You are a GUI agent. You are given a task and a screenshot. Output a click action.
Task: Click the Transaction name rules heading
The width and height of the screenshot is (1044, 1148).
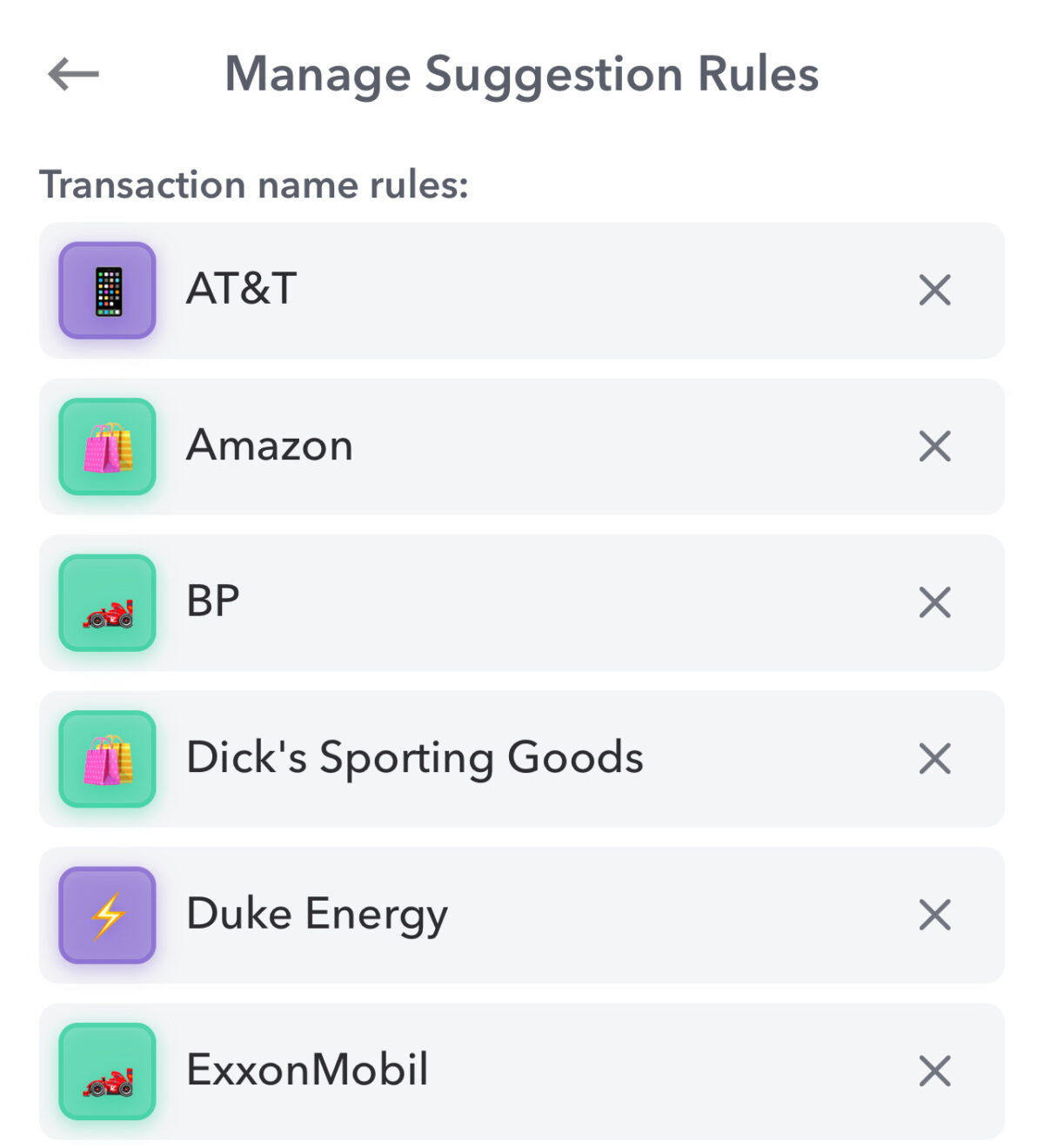click(x=254, y=184)
